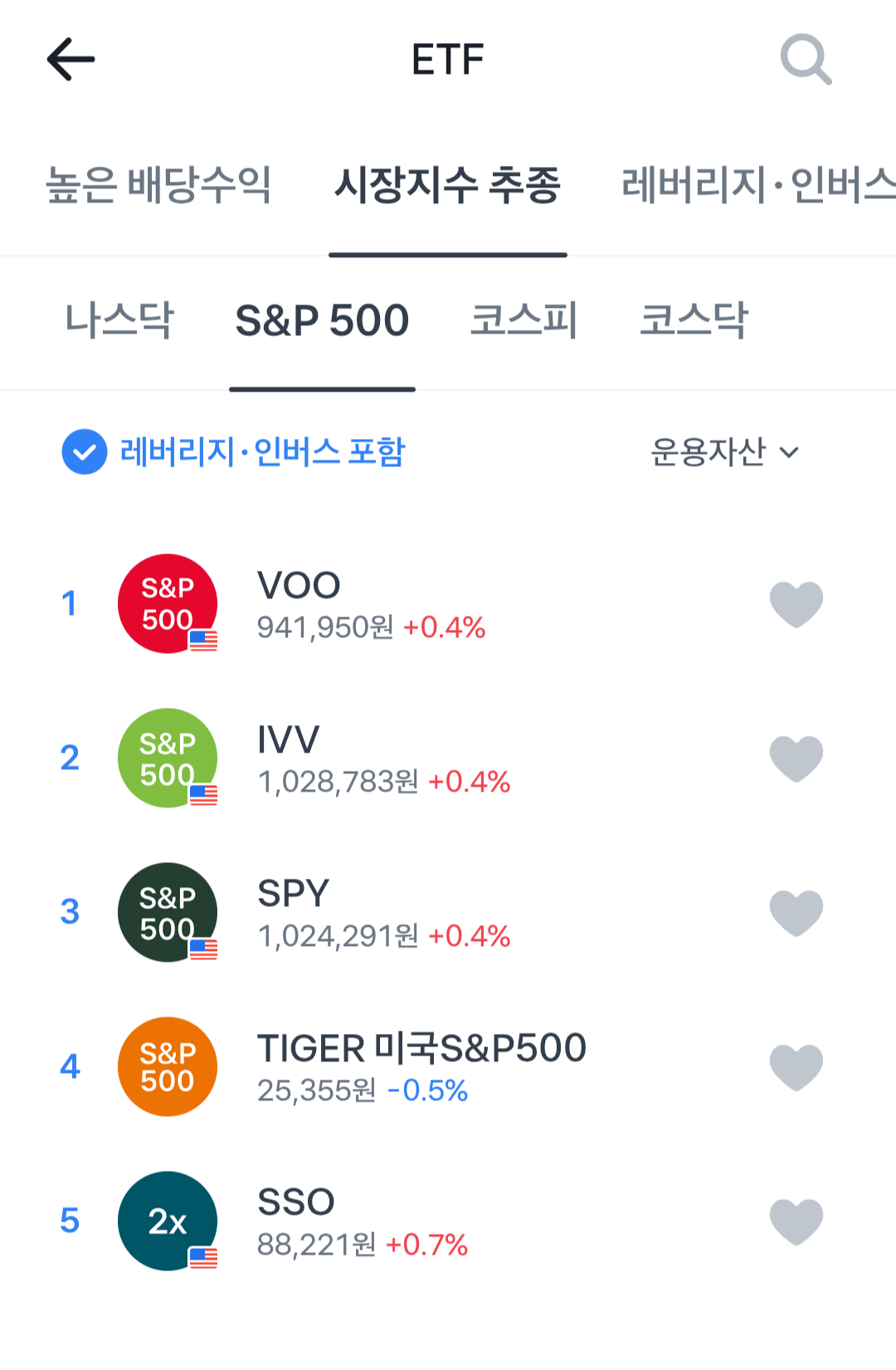Open the ETF search

tap(806, 60)
